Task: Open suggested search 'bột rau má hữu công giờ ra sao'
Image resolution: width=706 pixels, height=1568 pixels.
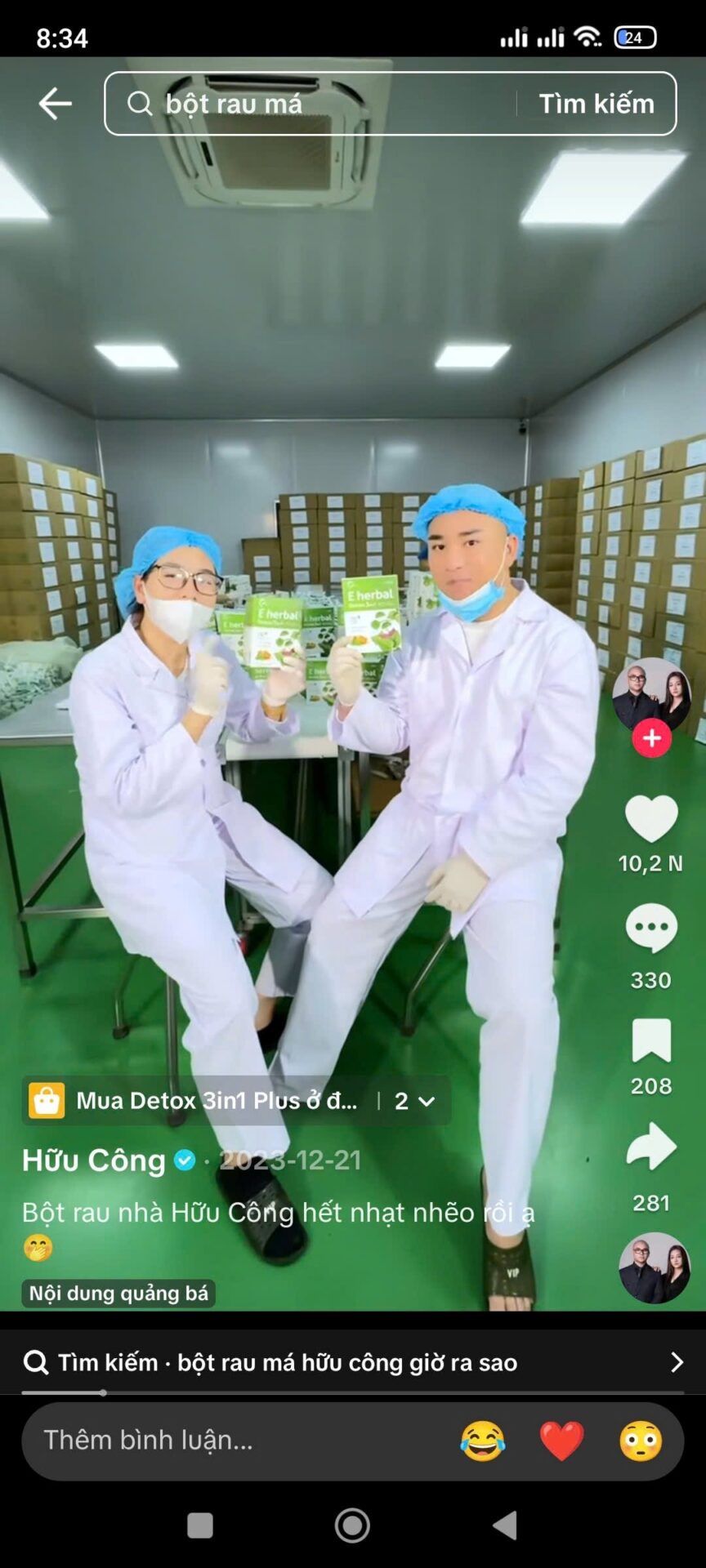Action: (353, 1362)
